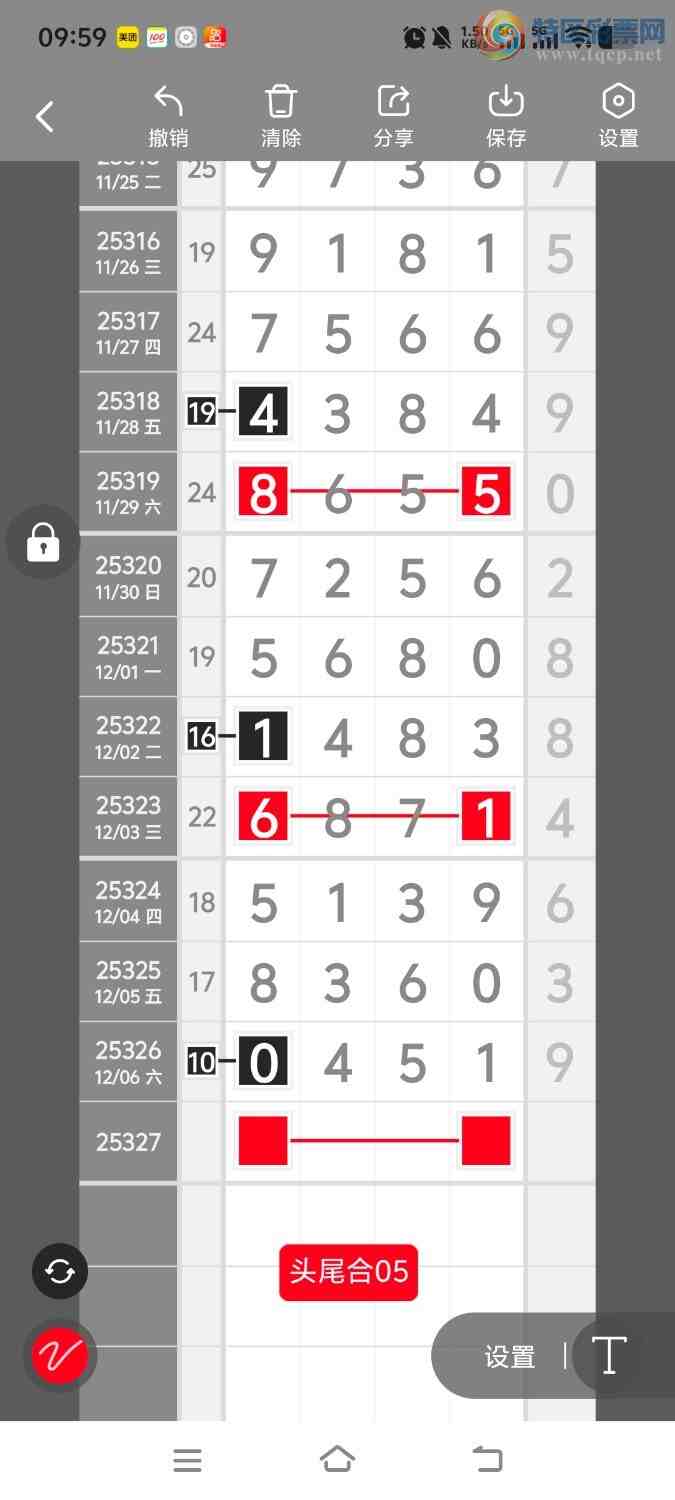Tap the 头尾合05 red label
The height and width of the screenshot is (1500, 675).
tap(348, 1272)
